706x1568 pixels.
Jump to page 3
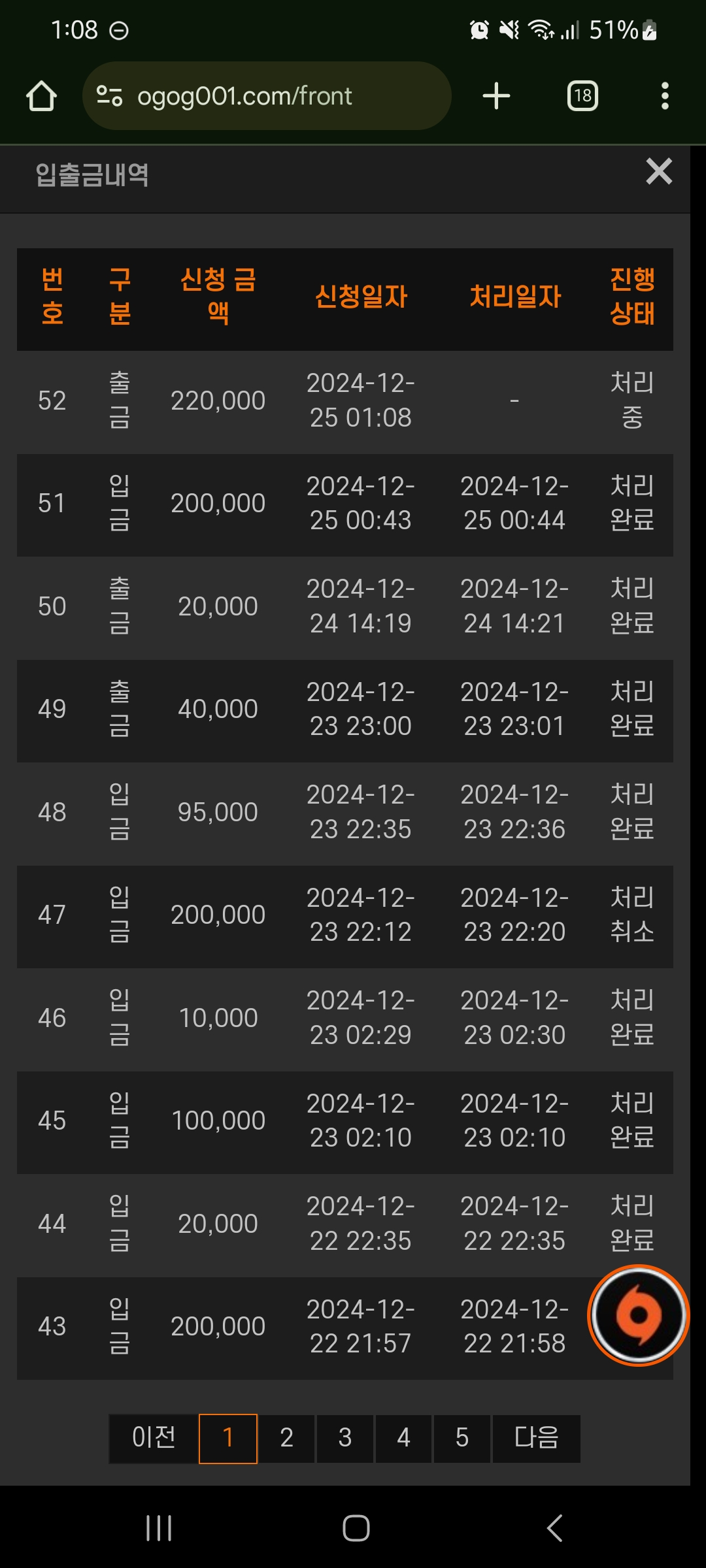tap(345, 1439)
